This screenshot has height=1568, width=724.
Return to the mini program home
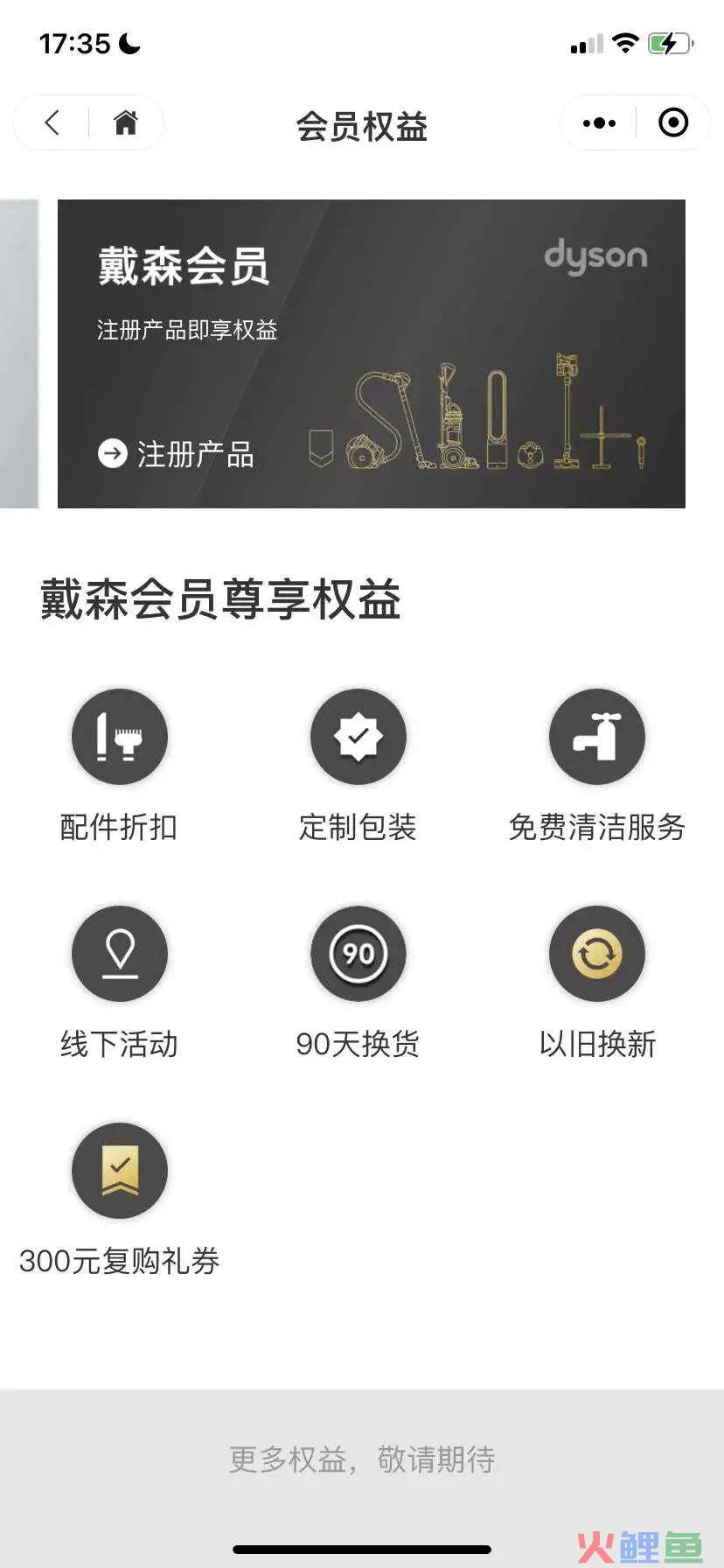click(x=126, y=123)
